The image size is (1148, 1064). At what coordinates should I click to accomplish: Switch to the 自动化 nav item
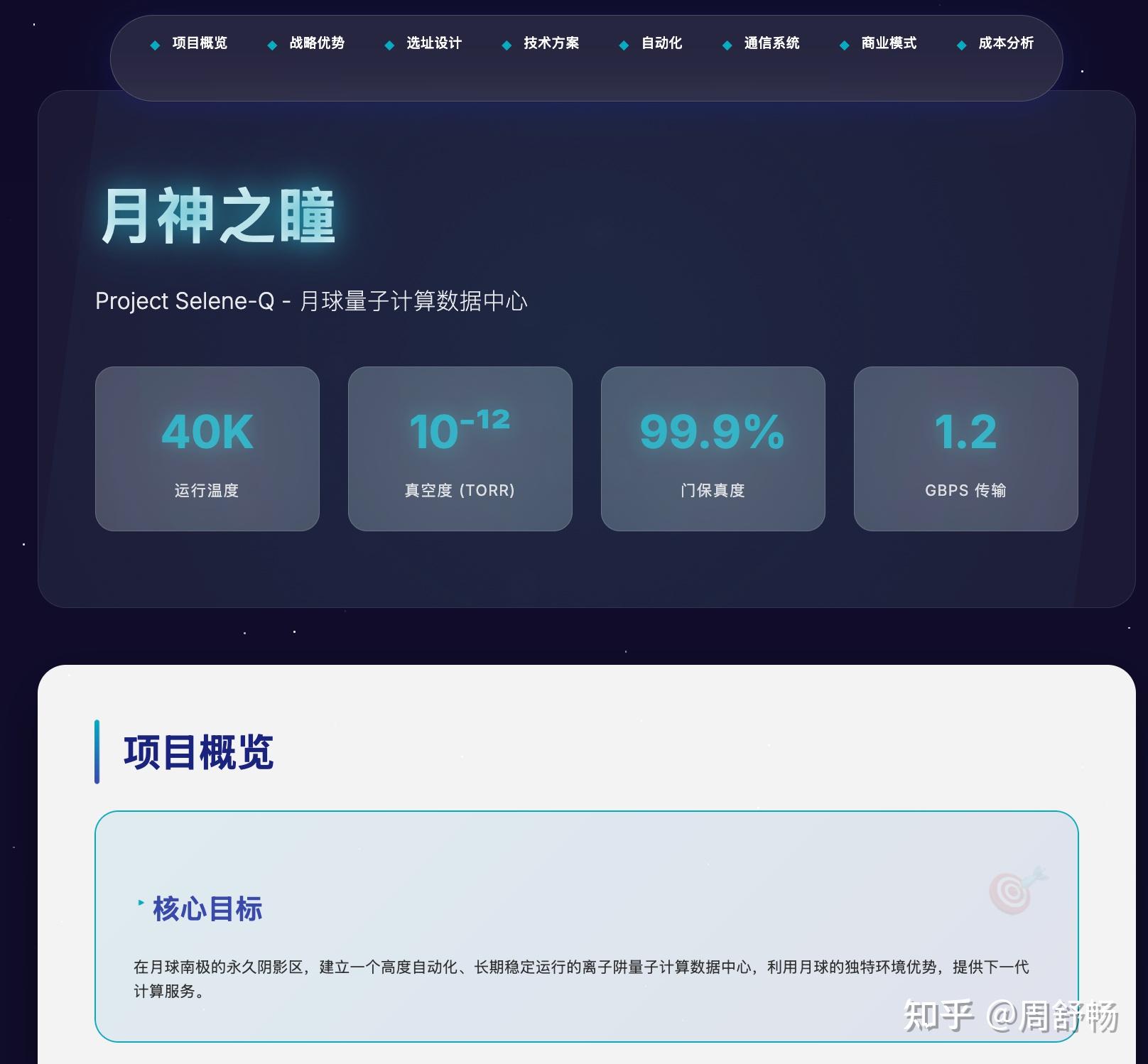pos(661,43)
